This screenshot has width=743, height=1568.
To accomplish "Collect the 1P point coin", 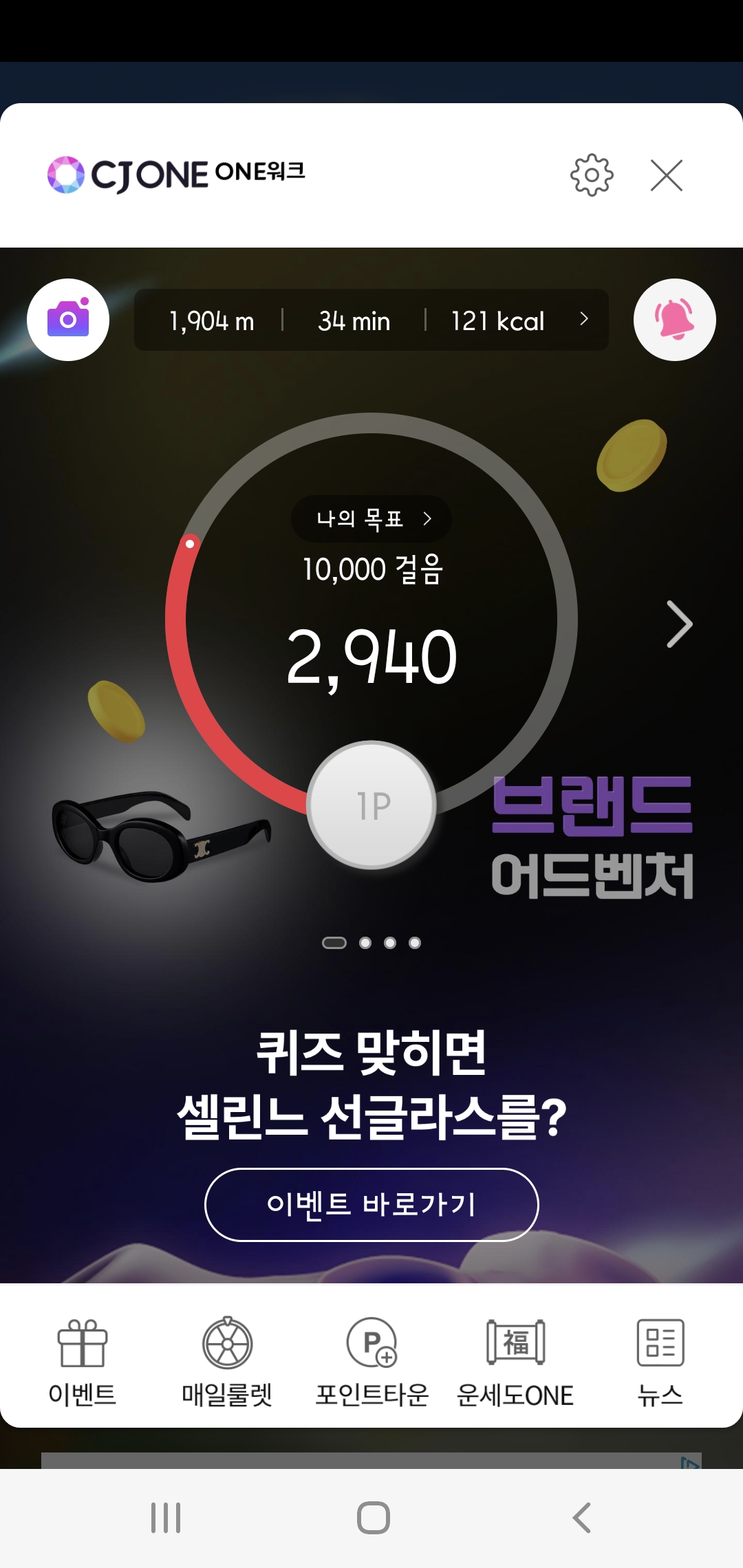I will pos(371,805).
